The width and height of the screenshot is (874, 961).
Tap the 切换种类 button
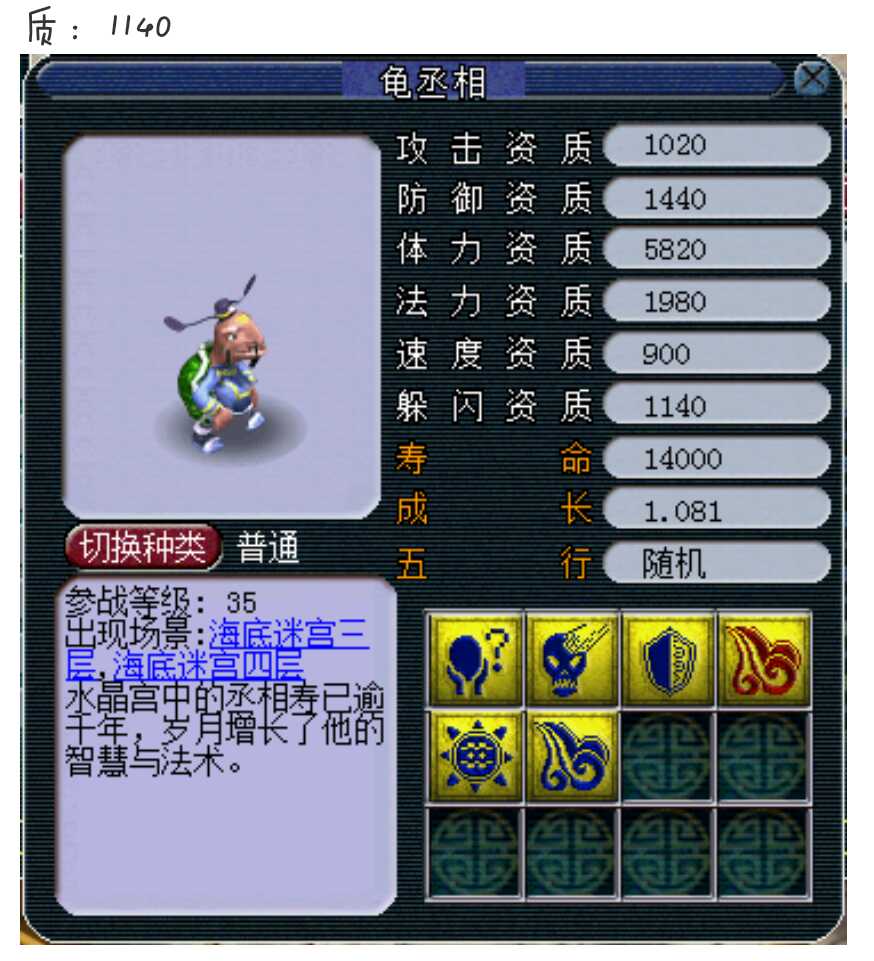143,547
